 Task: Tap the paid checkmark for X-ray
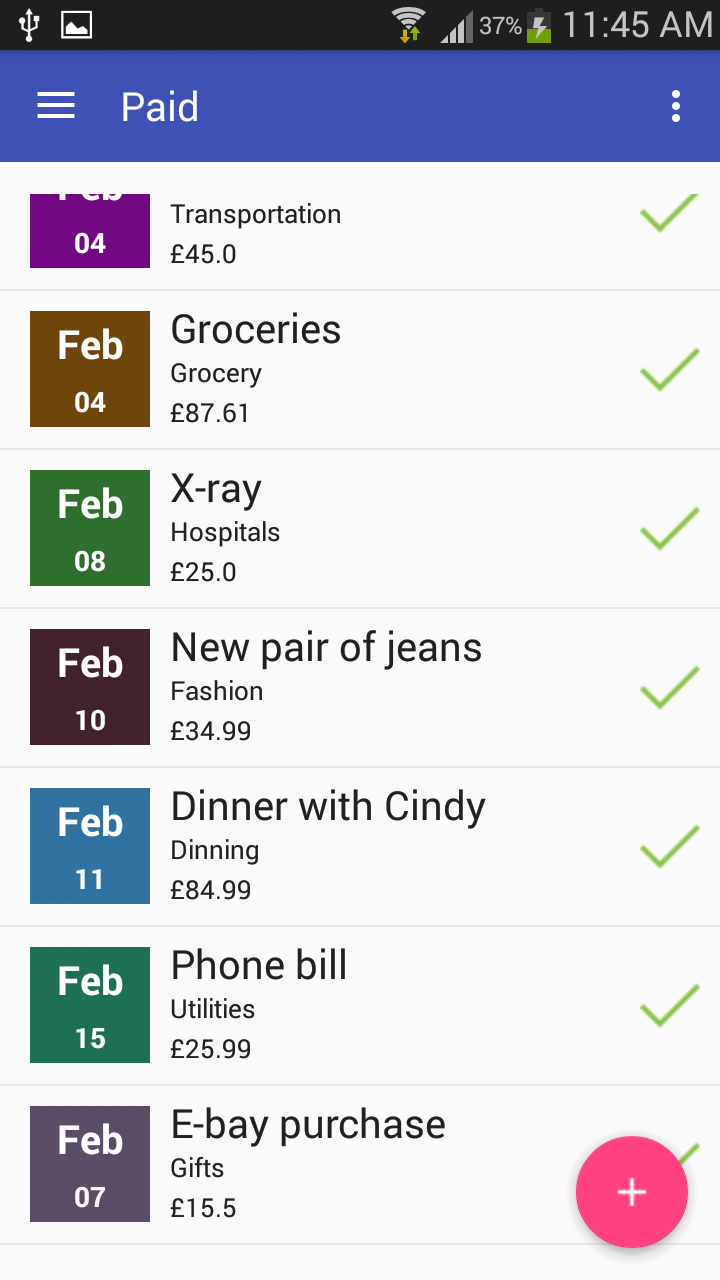coord(669,528)
